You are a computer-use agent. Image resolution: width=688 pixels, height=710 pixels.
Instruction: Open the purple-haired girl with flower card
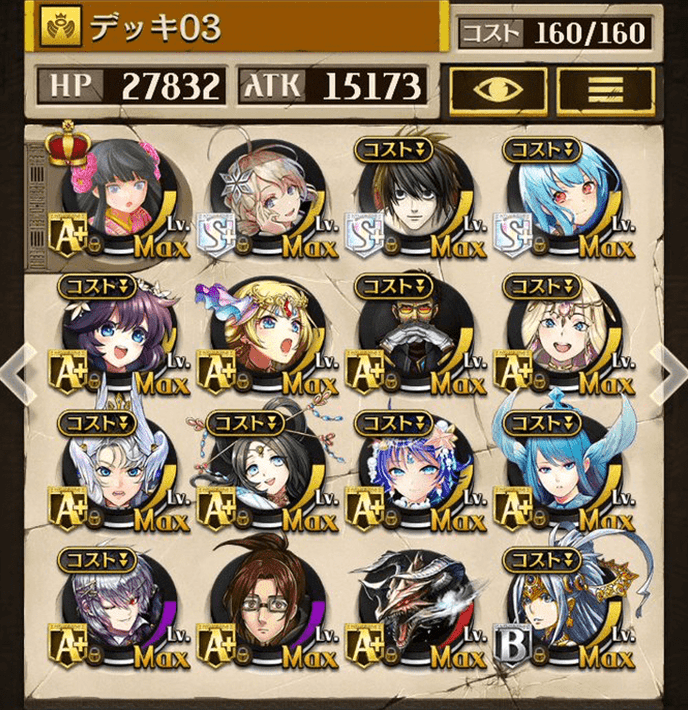[x=112, y=337]
